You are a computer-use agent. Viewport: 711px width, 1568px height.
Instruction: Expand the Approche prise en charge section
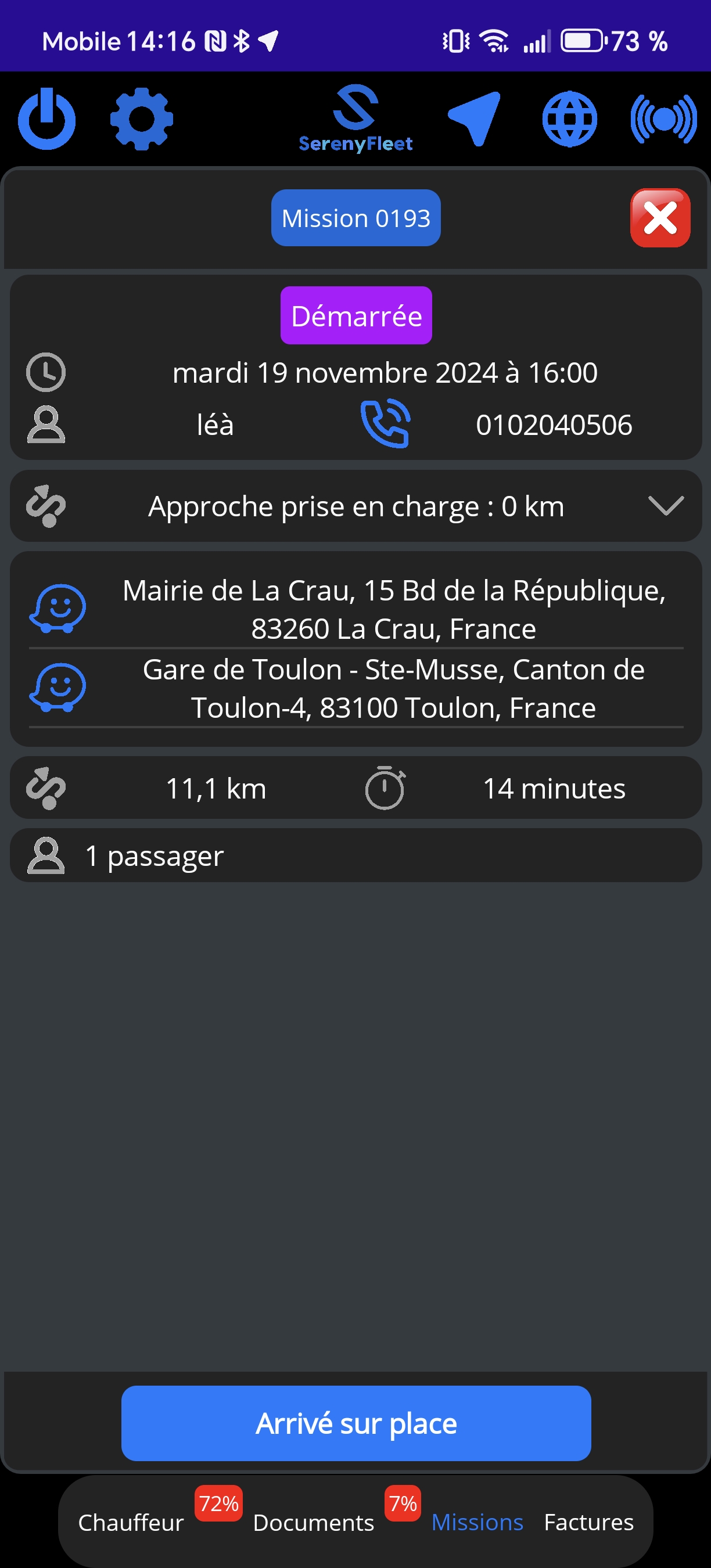click(x=665, y=506)
